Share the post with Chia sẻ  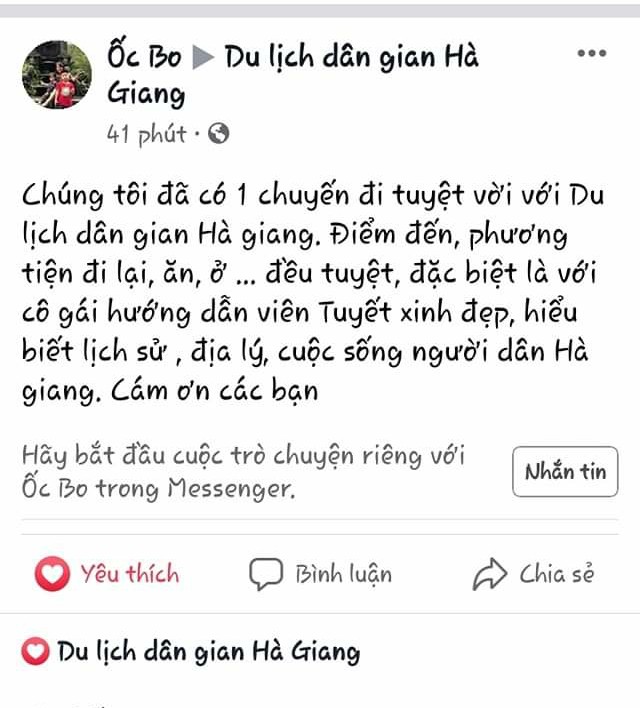pos(534,574)
